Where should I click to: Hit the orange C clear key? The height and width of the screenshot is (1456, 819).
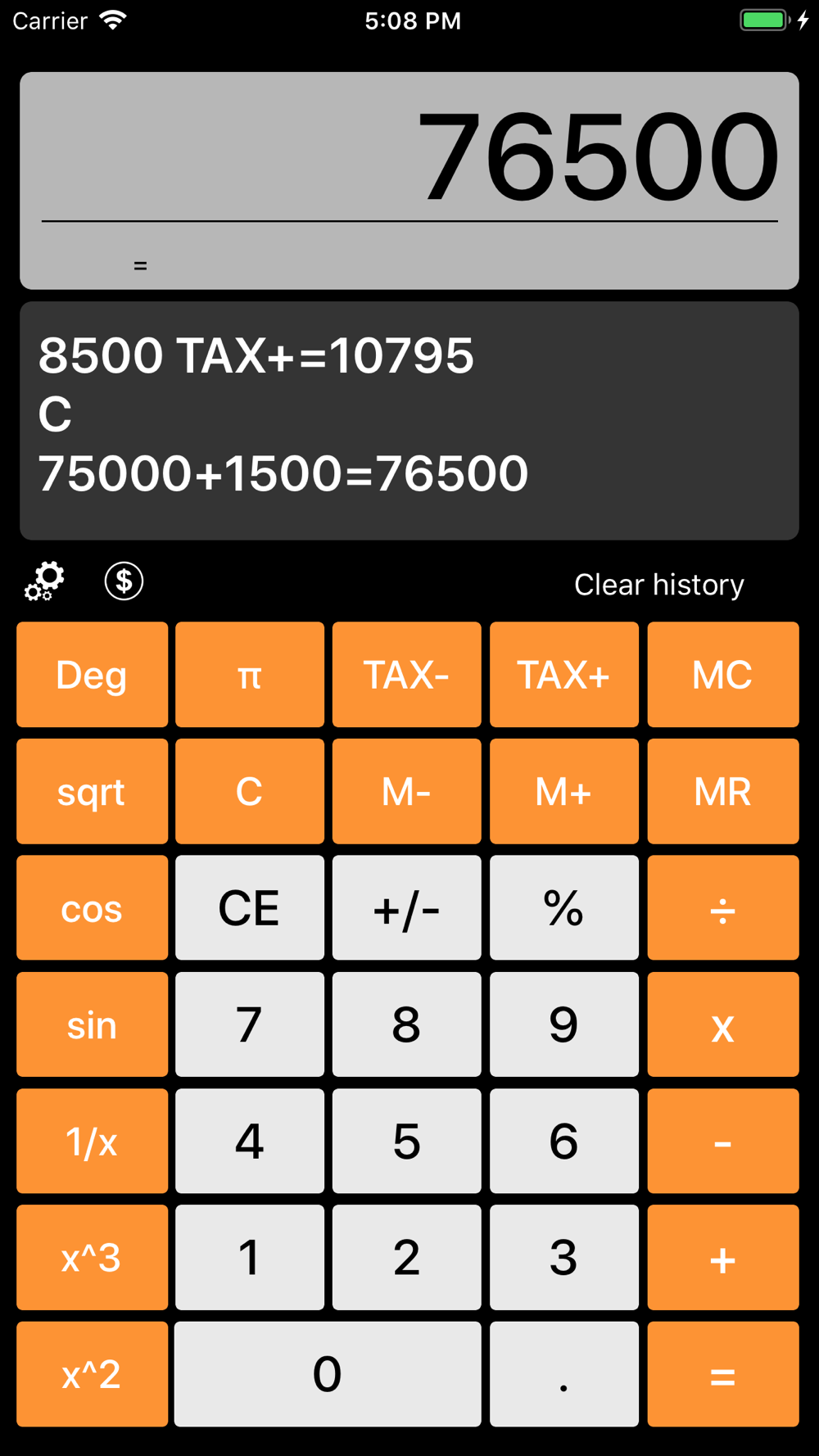click(x=250, y=791)
